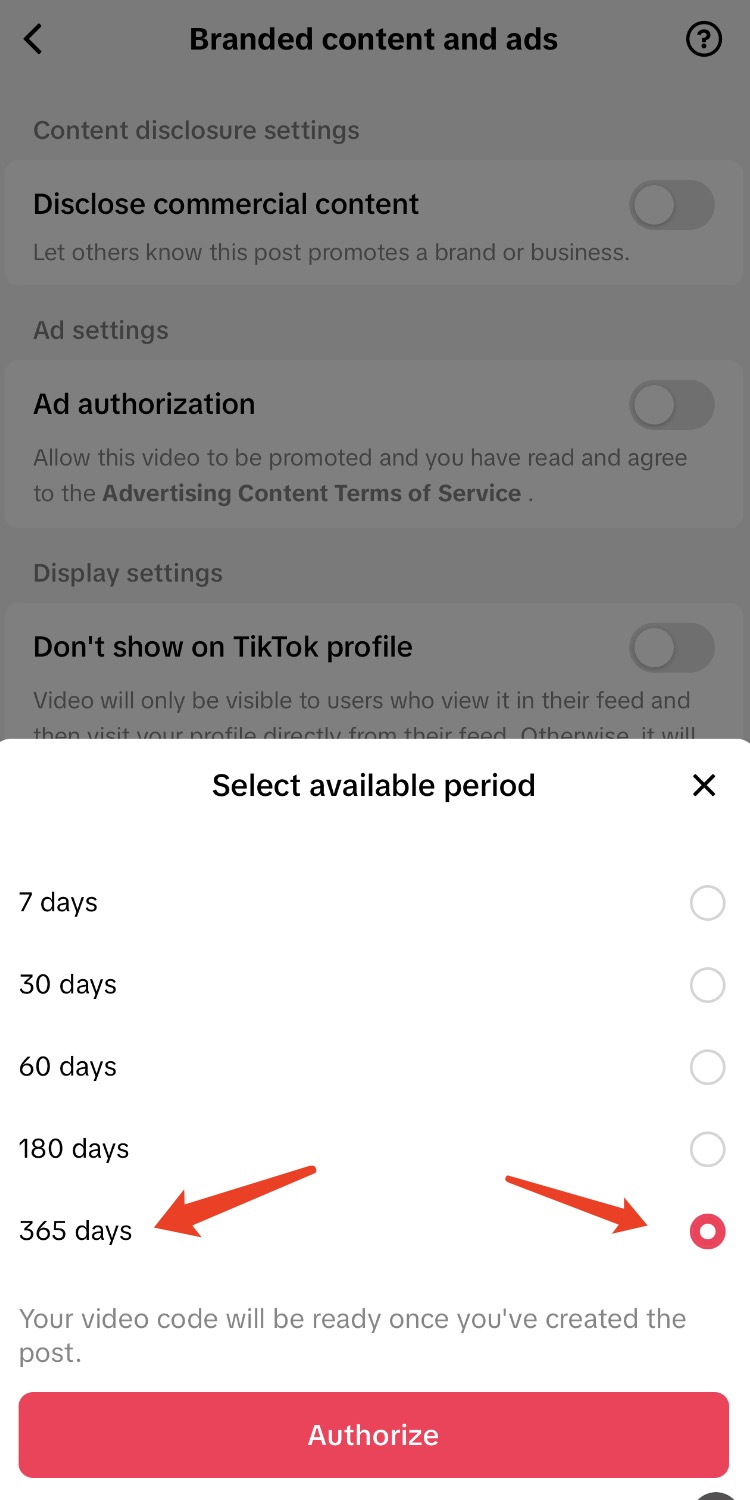Click the 365 days label text

tap(74, 1231)
